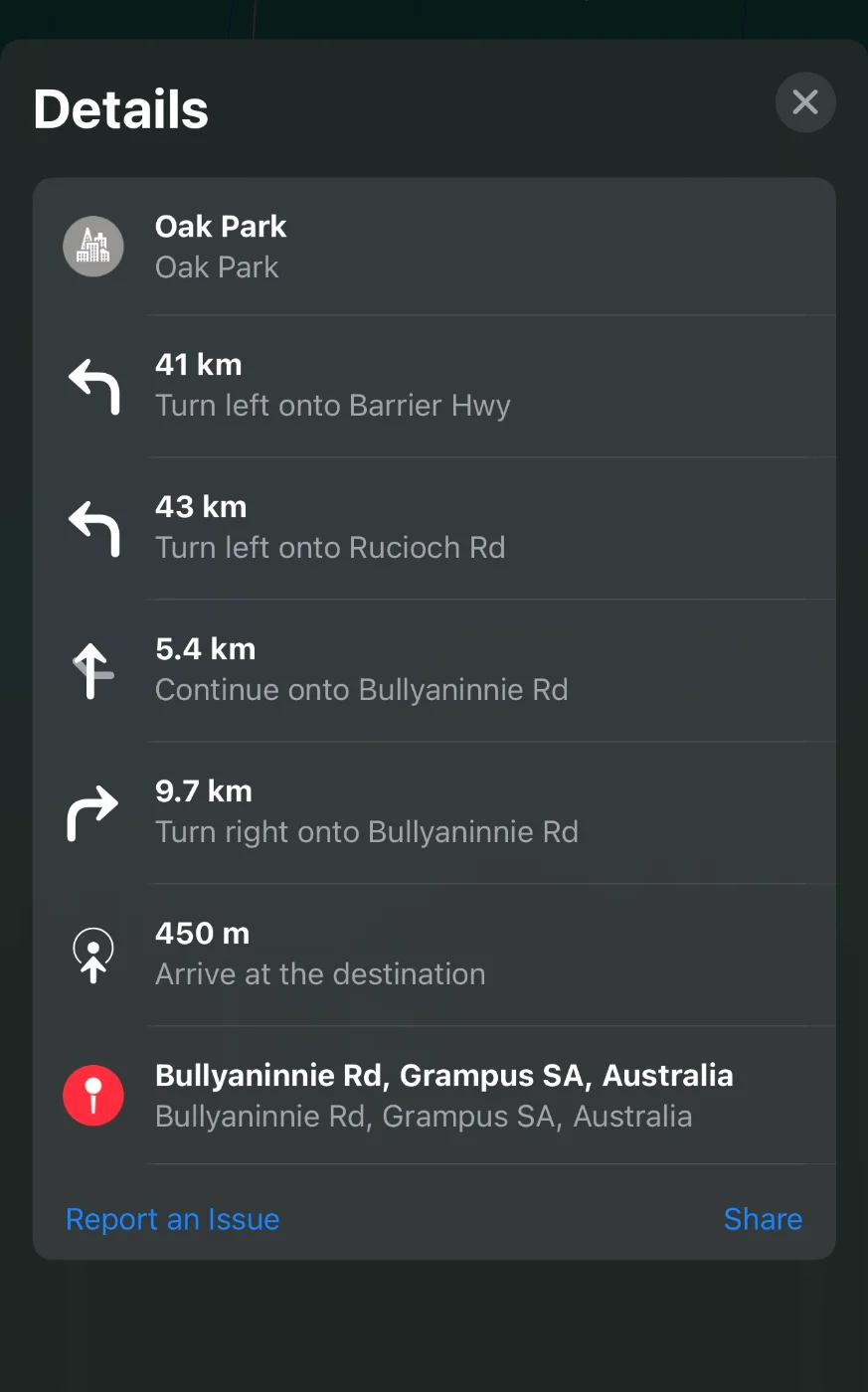868x1392 pixels.
Task: Select the Arrive at the destination step
Action: [434, 955]
